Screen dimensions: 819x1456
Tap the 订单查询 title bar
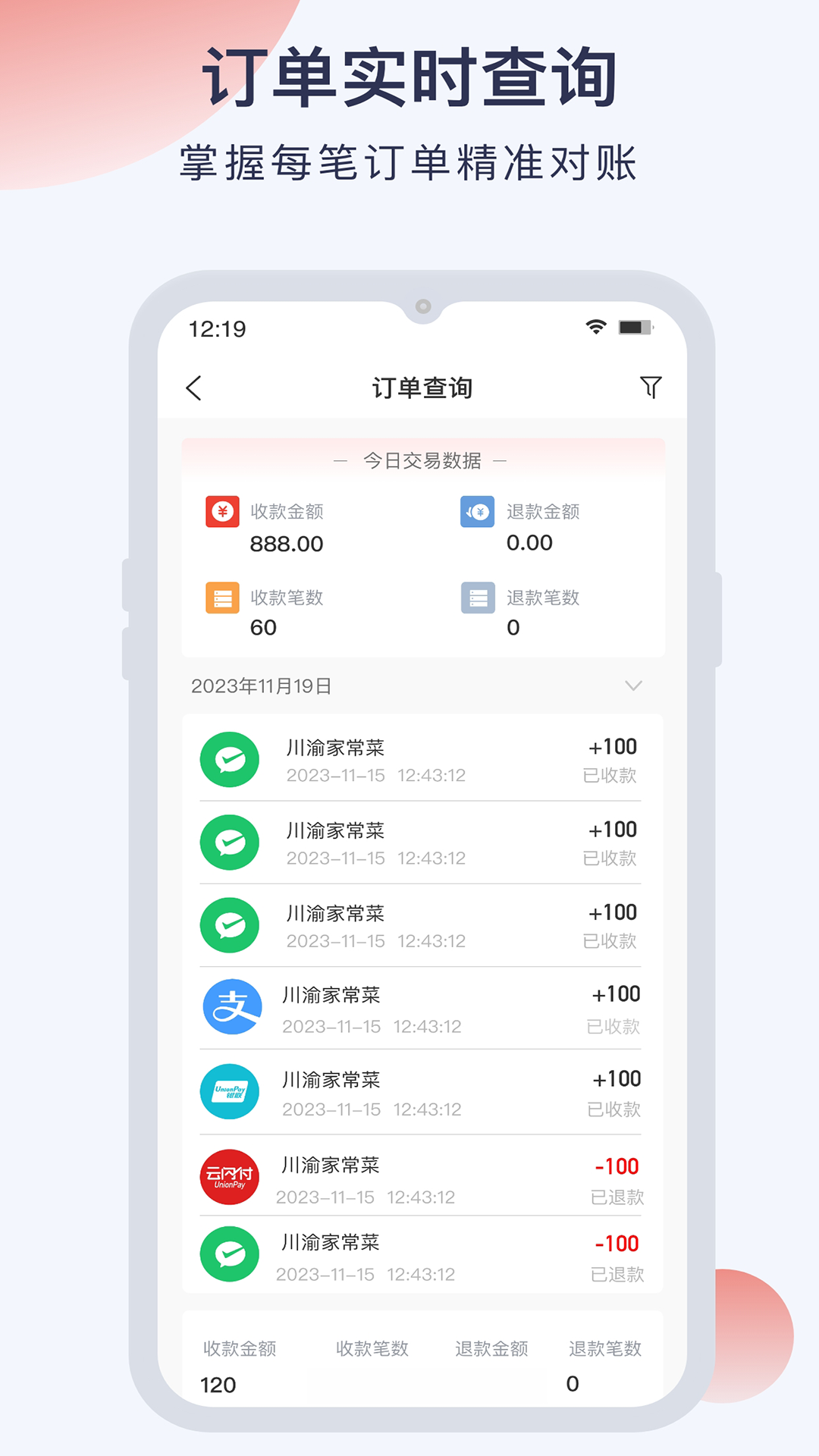(422, 388)
